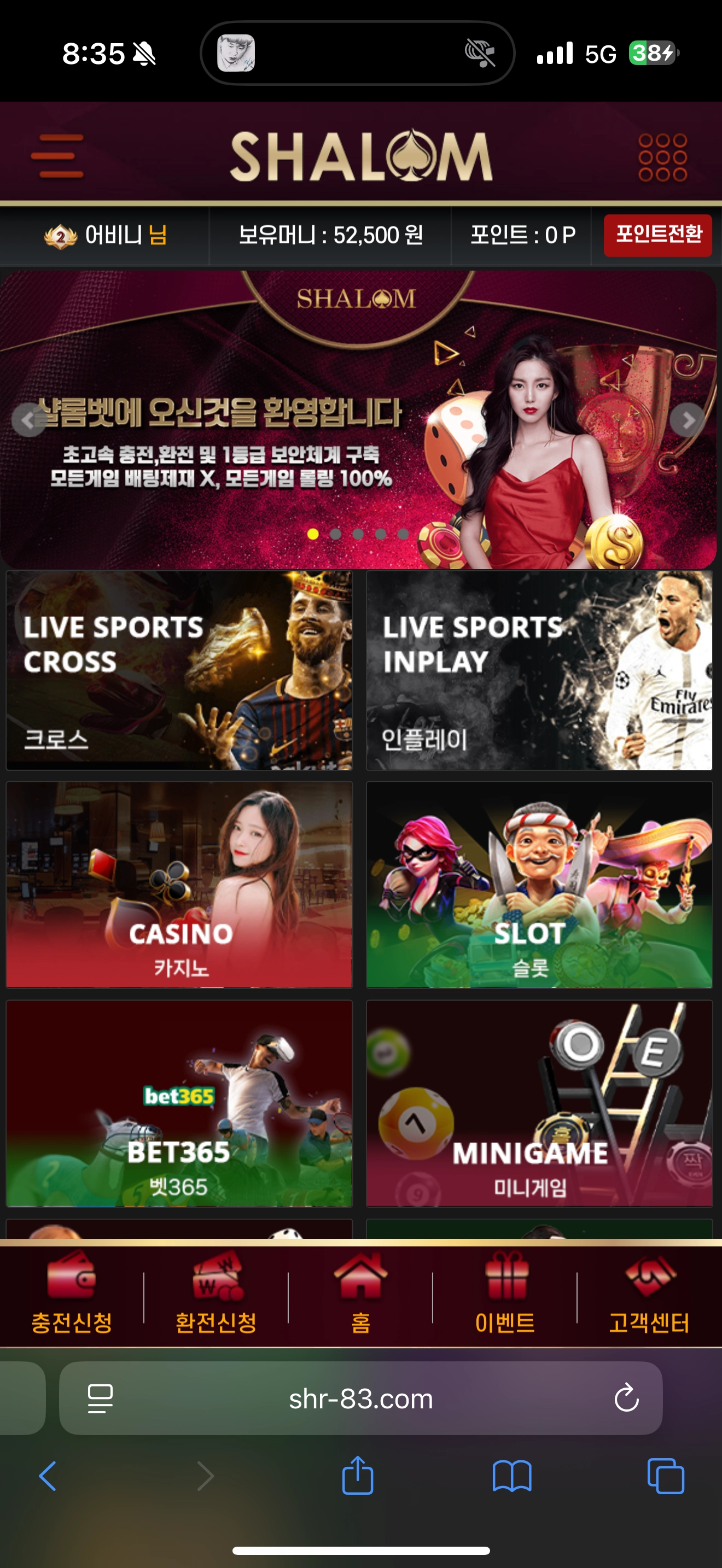
Task: Open the Safari bookmarks
Action: click(x=512, y=1476)
